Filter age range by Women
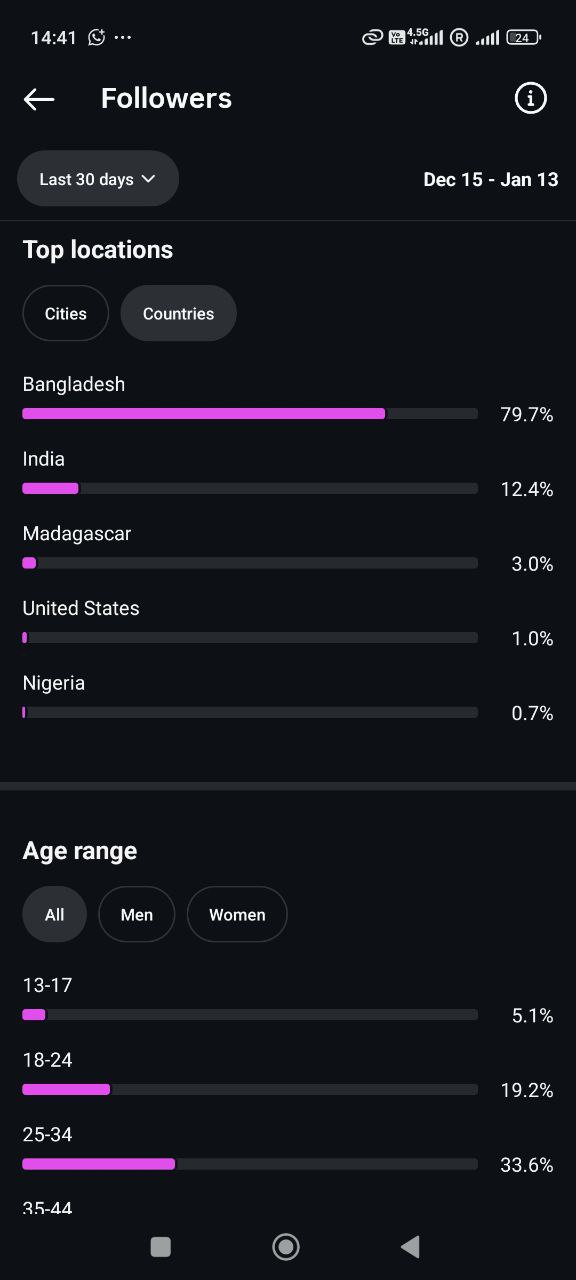Screen dimensions: 576x1280 click(x=237, y=914)
